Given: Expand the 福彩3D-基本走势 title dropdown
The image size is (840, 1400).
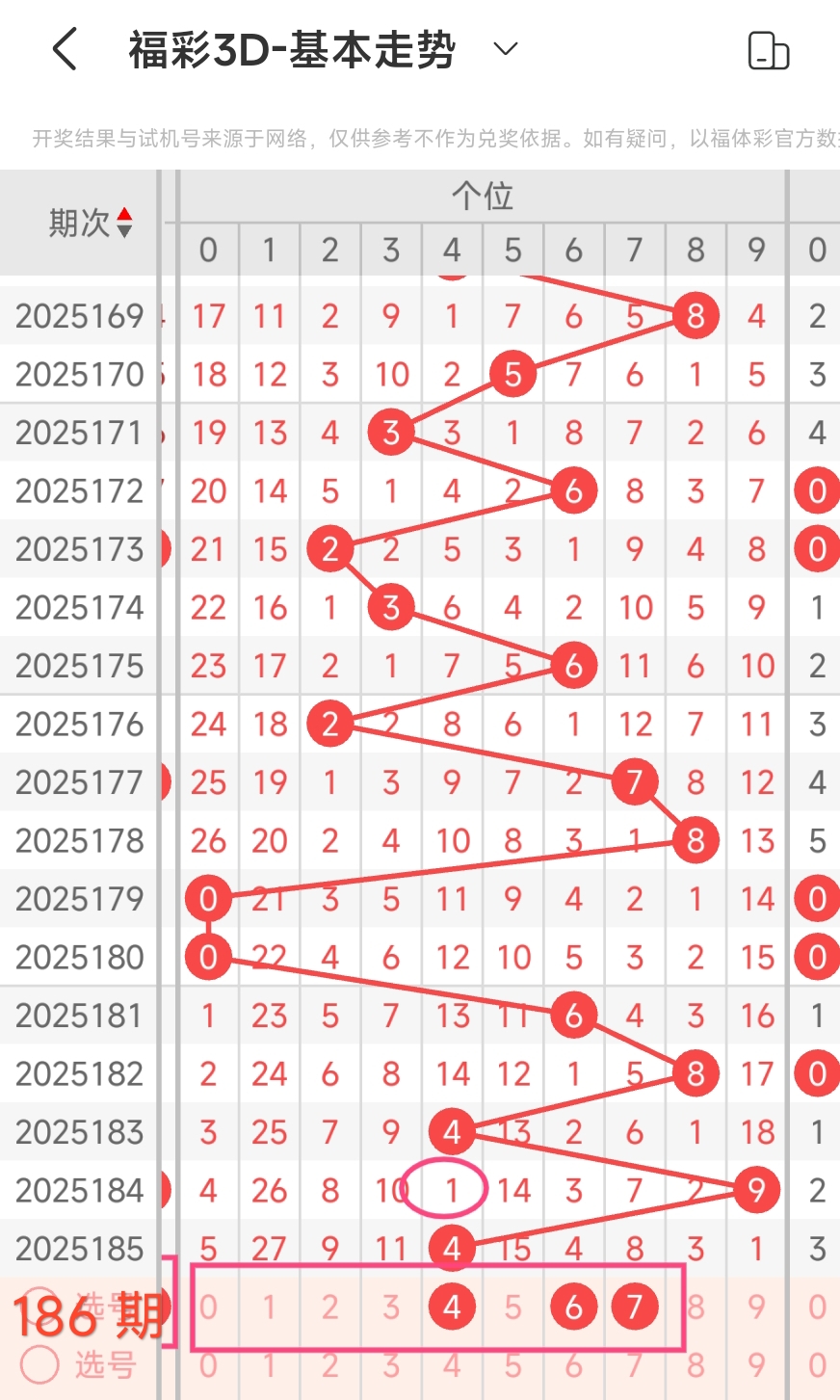Looking at the screenshot, I should (x=506, y=49).
